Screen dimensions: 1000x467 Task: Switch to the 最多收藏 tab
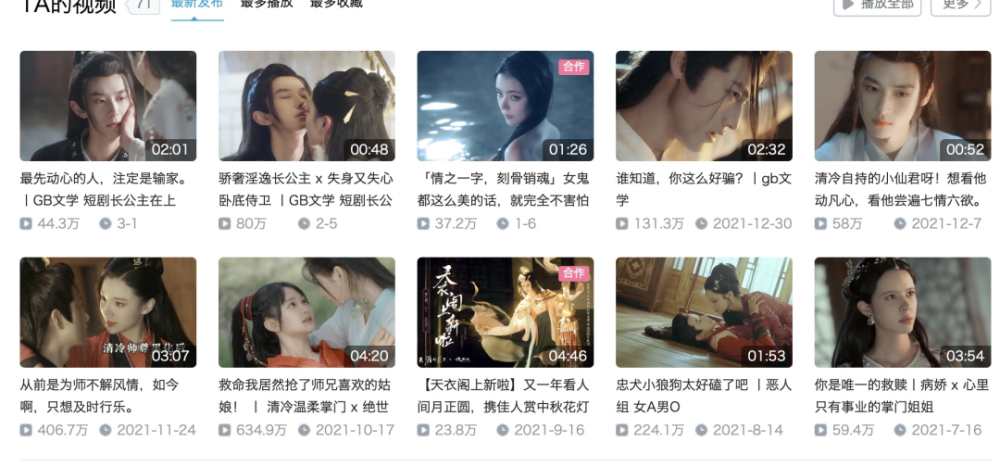click(x=336, y=3)
